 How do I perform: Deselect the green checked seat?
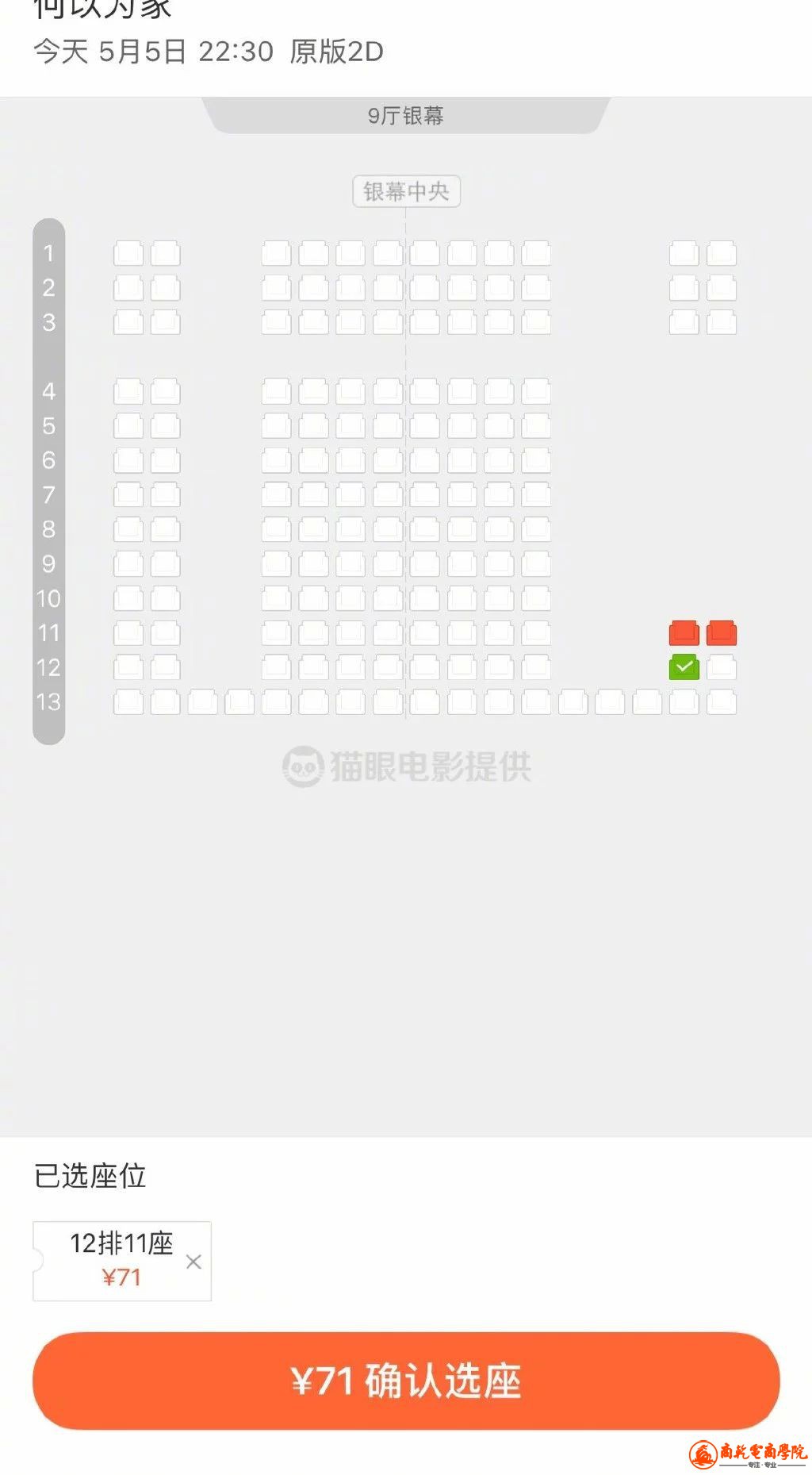pos(684,667)
